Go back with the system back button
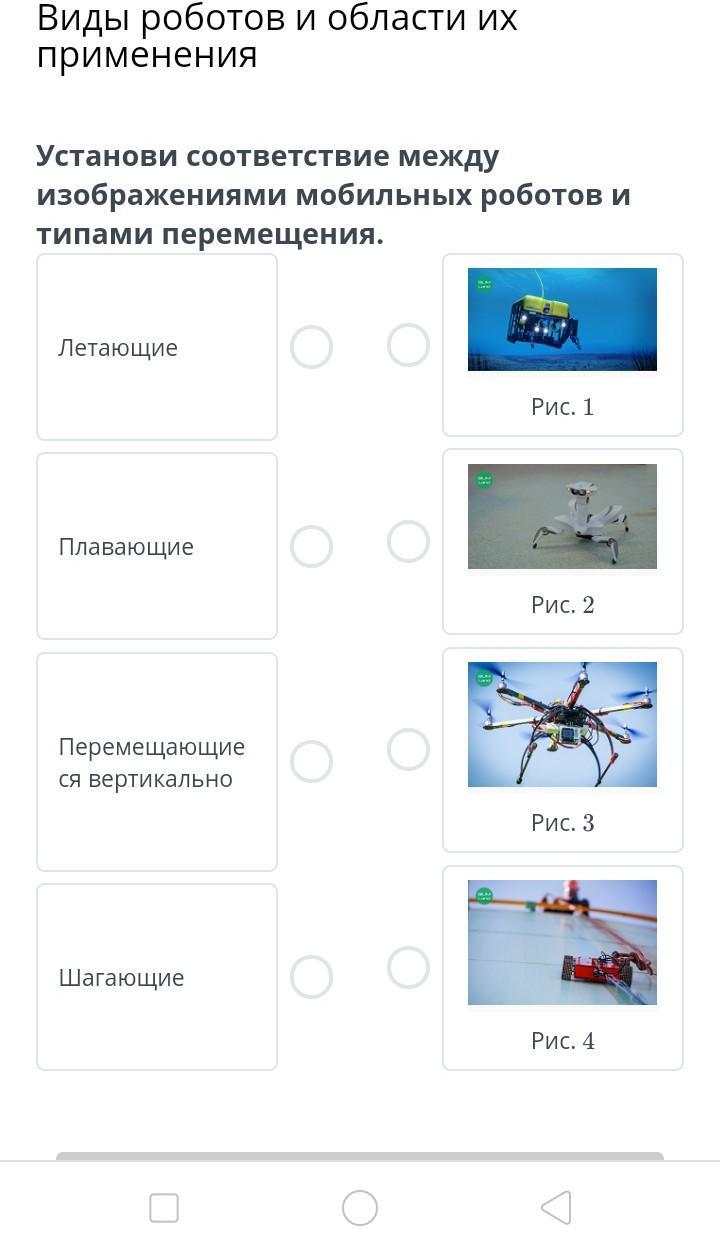 556,1208
